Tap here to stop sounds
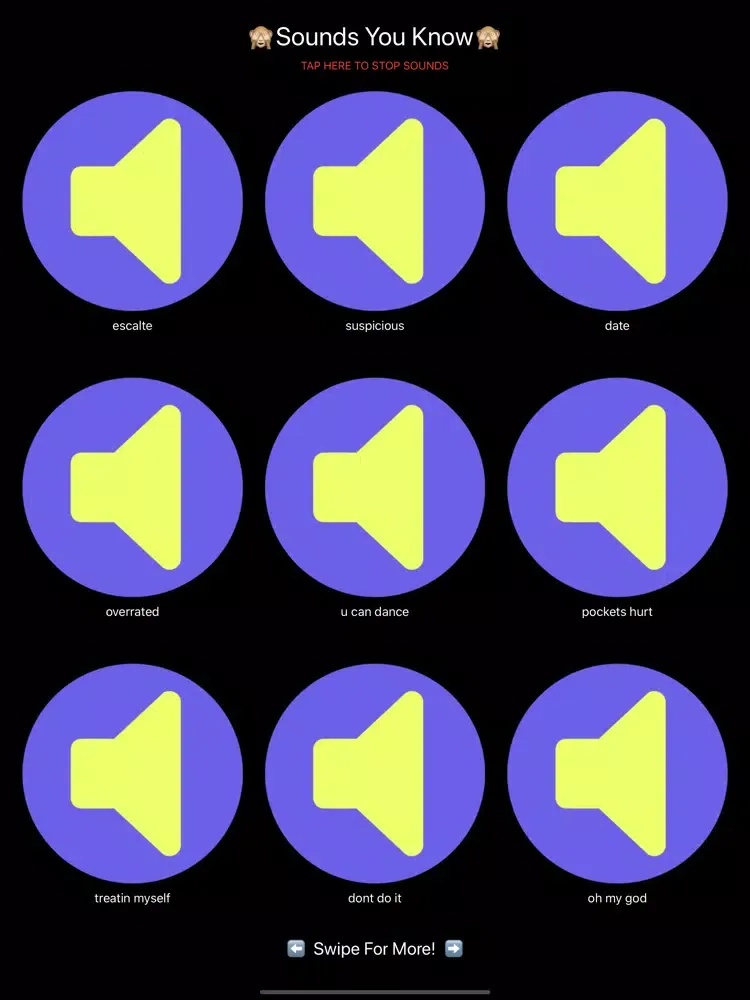The width and height of the screenshot is (750, 1000). coord(375,66)
